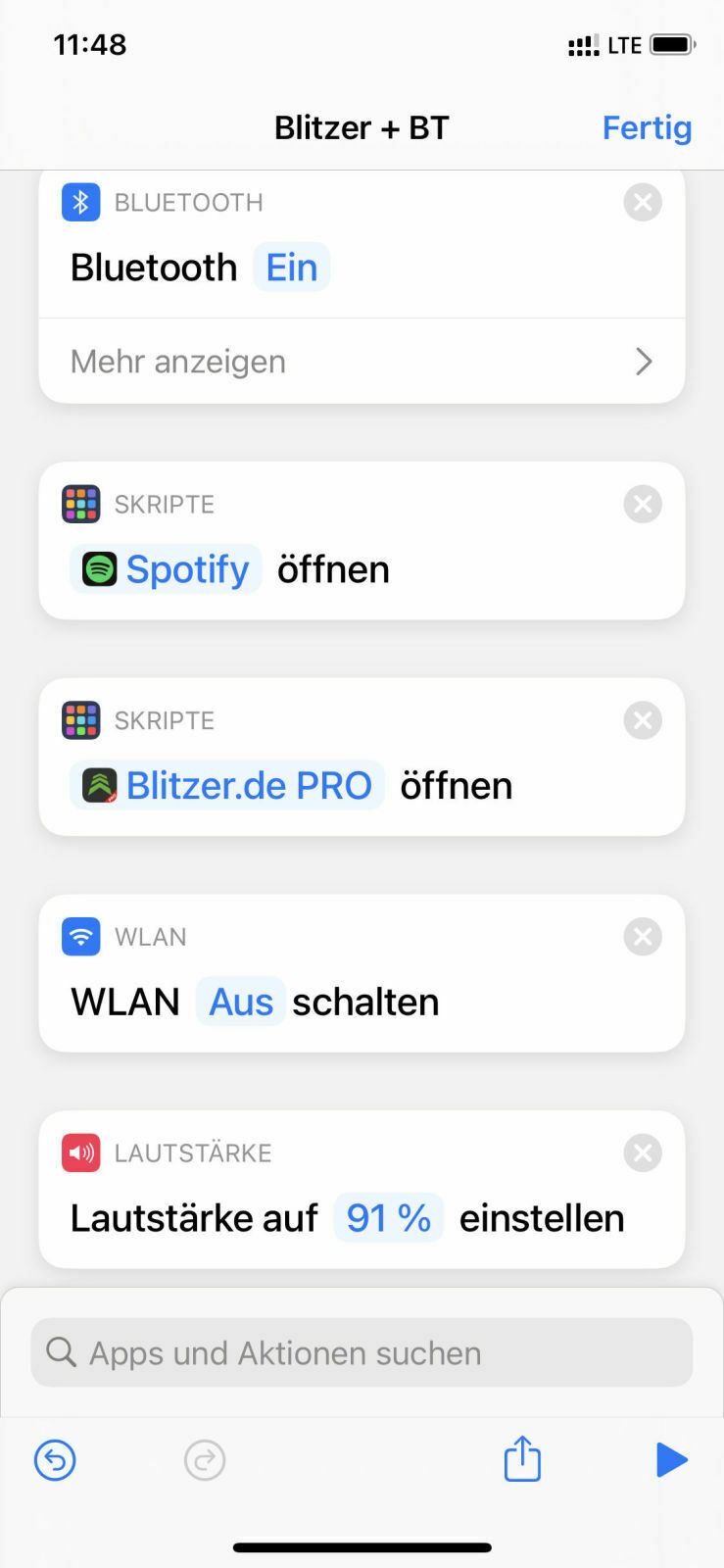The width and height of the screenshot is (724, 1568).
Task: Open the share sheet icon
Action: pyautogui.click(x=522, y=1459)
